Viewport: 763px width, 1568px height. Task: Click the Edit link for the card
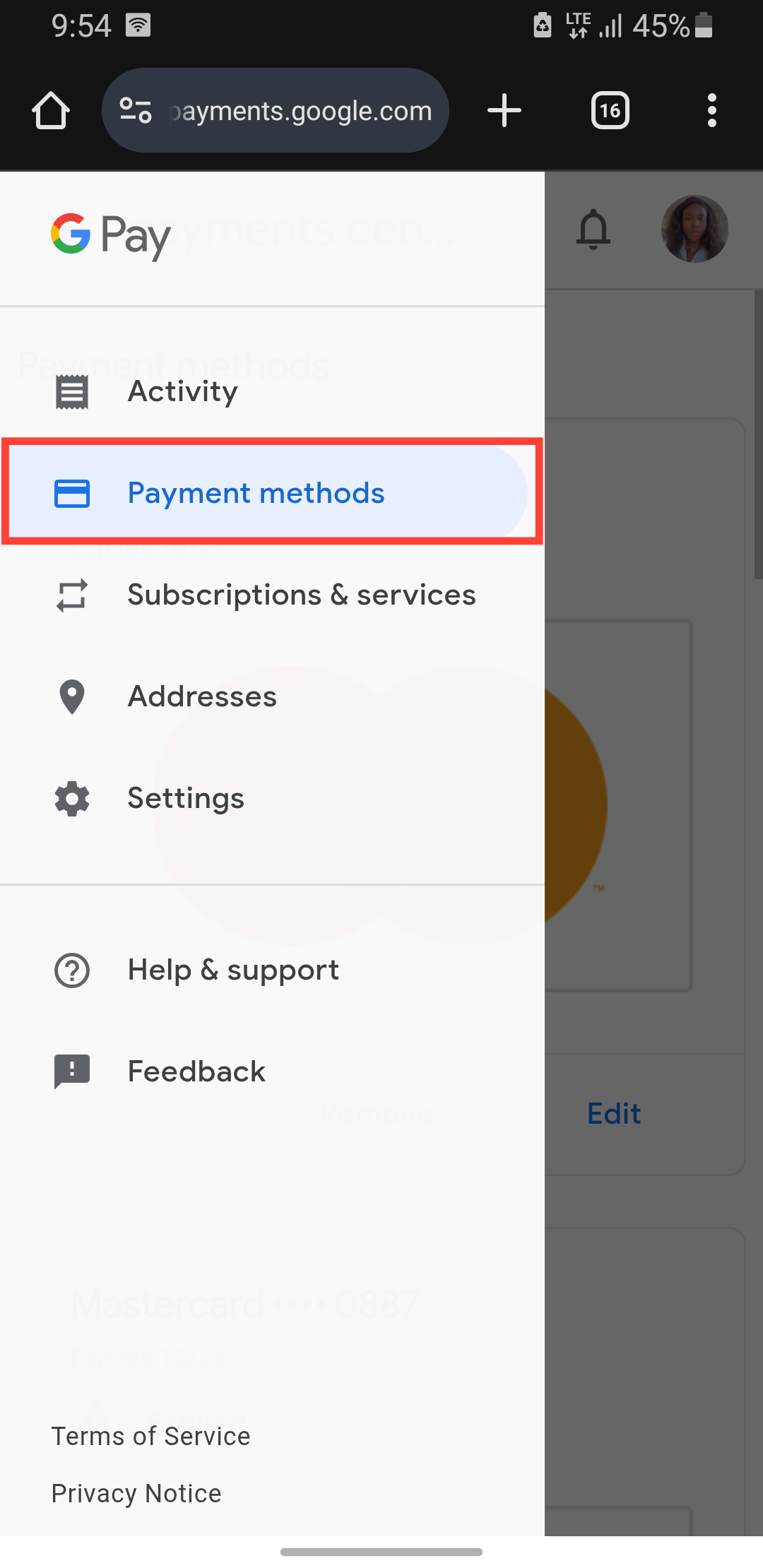click(613, 1114)
